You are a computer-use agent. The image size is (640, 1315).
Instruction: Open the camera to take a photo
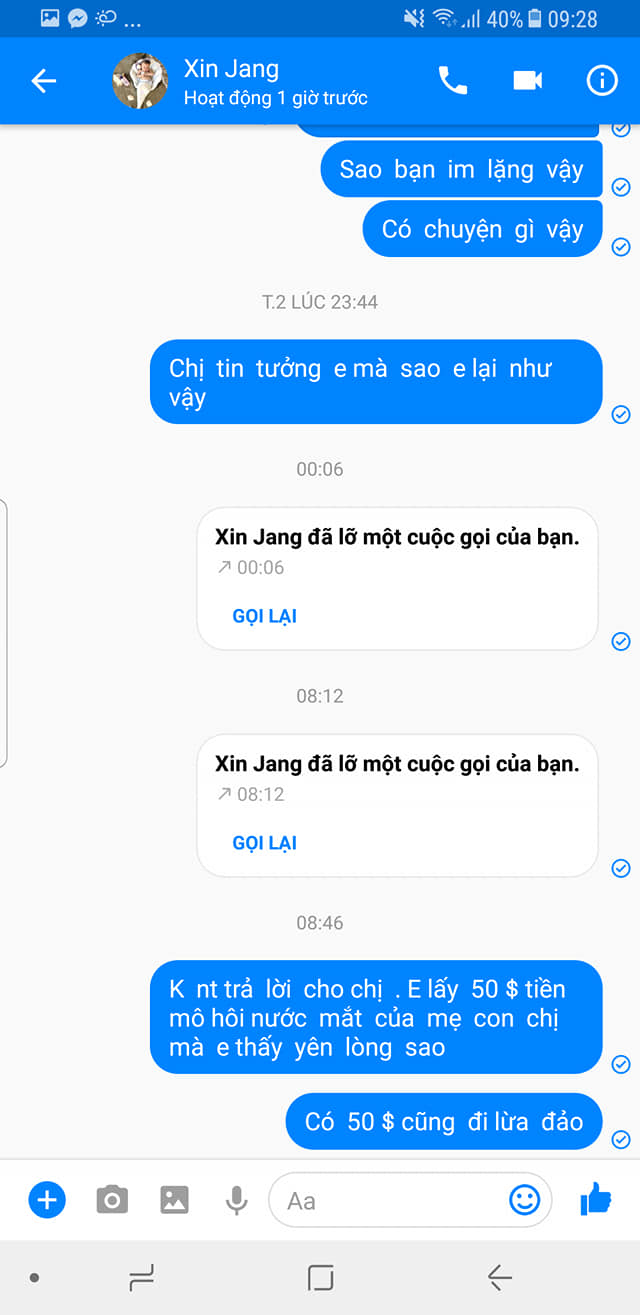(x=112, y=1199)
